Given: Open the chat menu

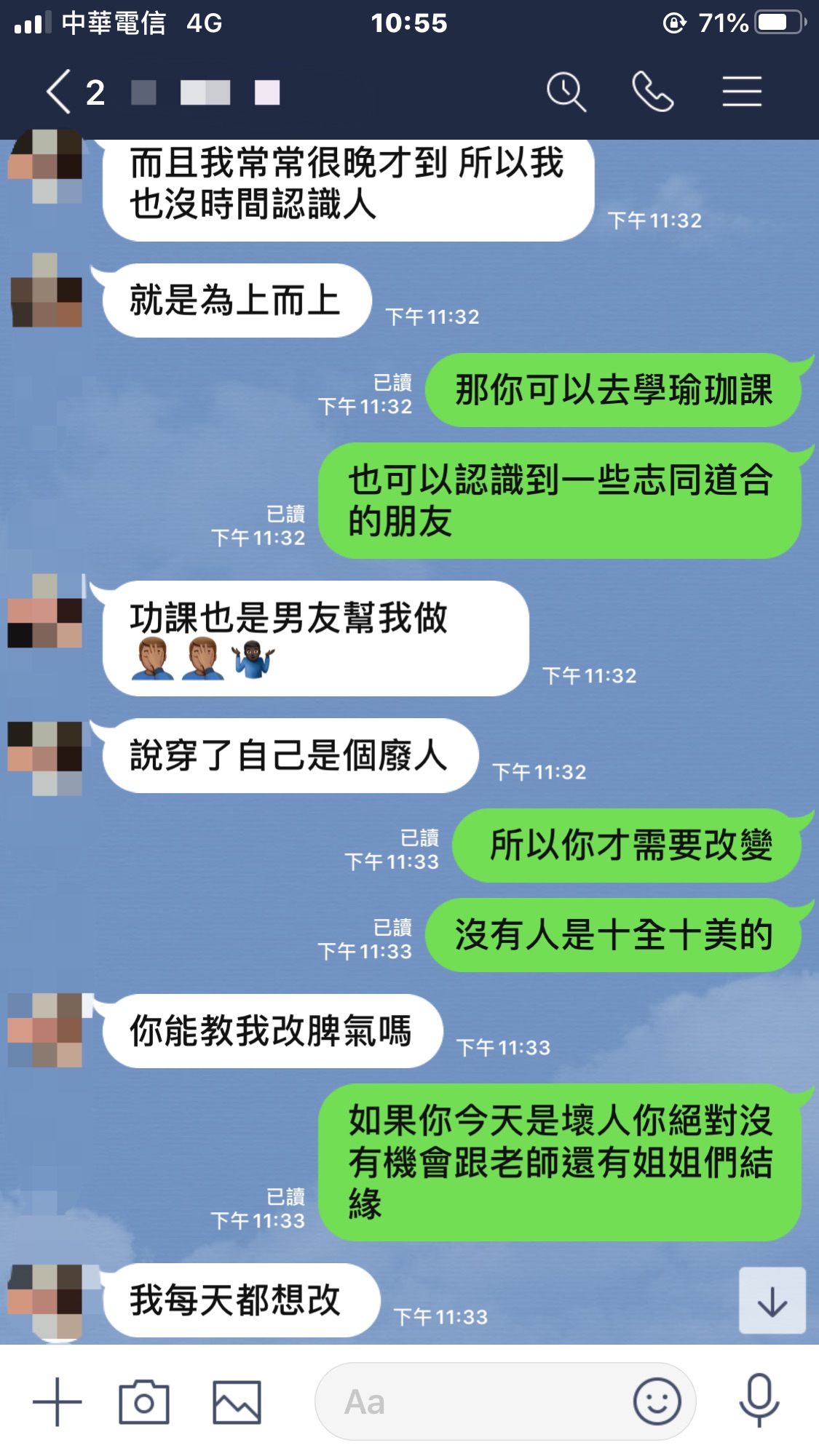Looking at the screenshot, I should [x=742, y=92].
